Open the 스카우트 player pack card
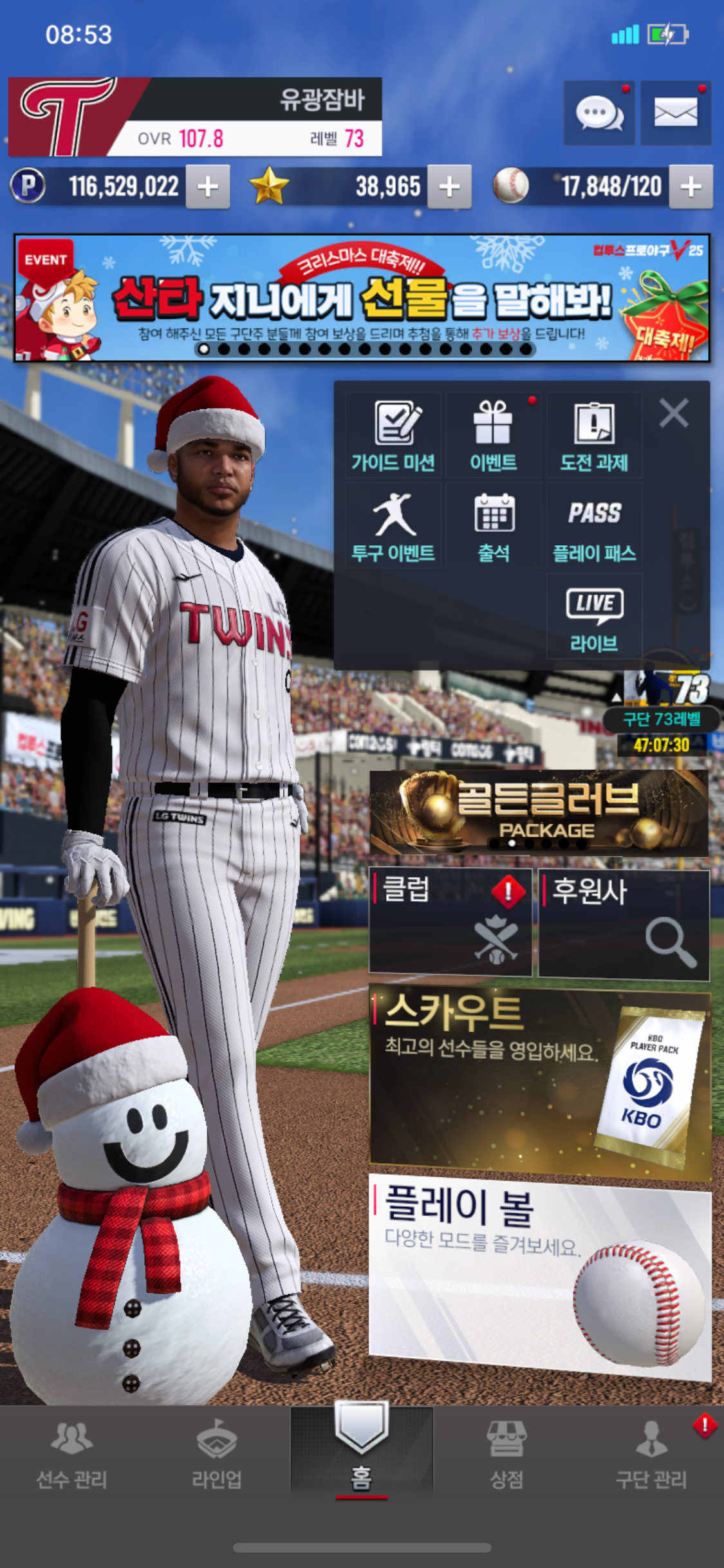Screen dimensions: 724x1568 539,1083
